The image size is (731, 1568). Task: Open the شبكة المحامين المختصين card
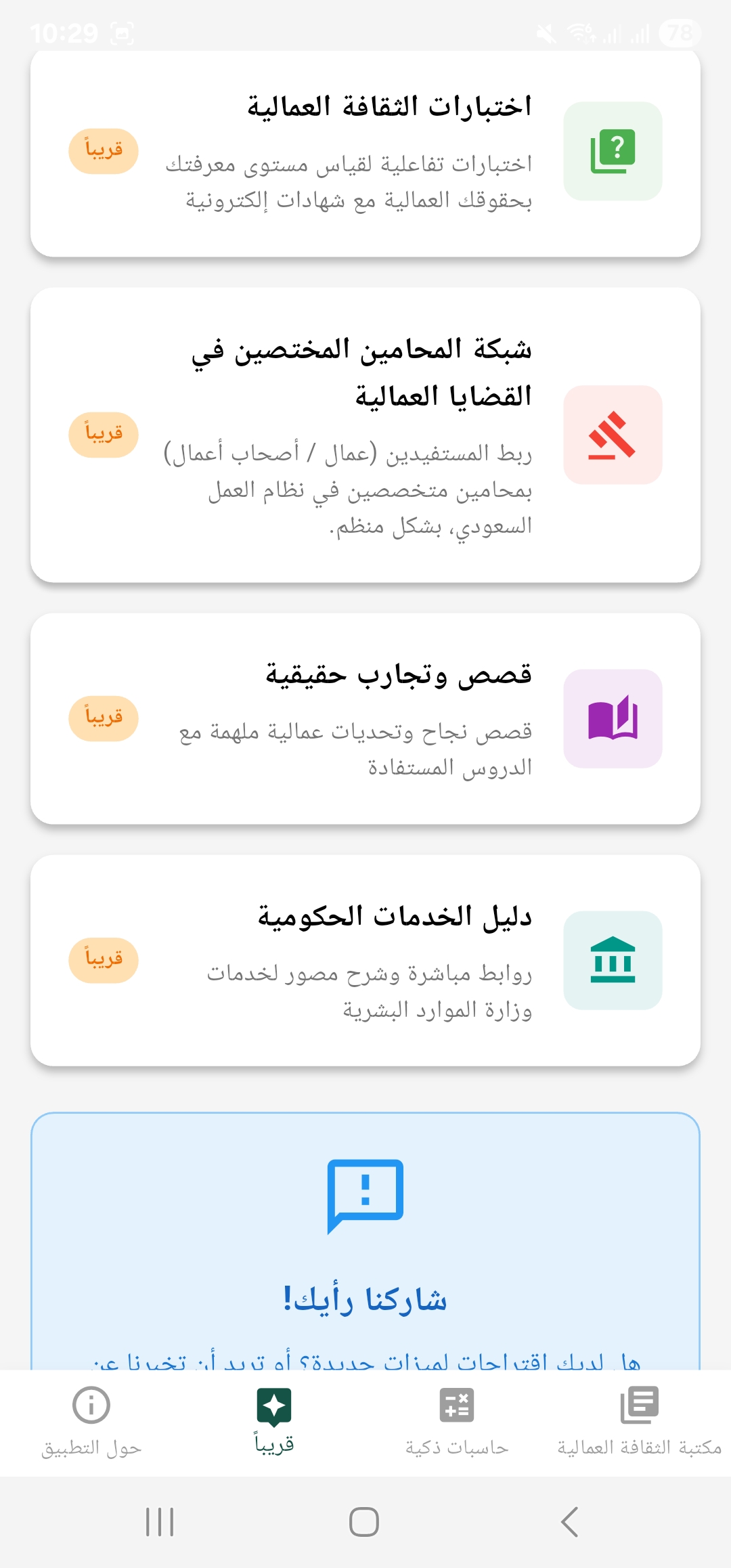pyautogui.click(x=365, y=434)
